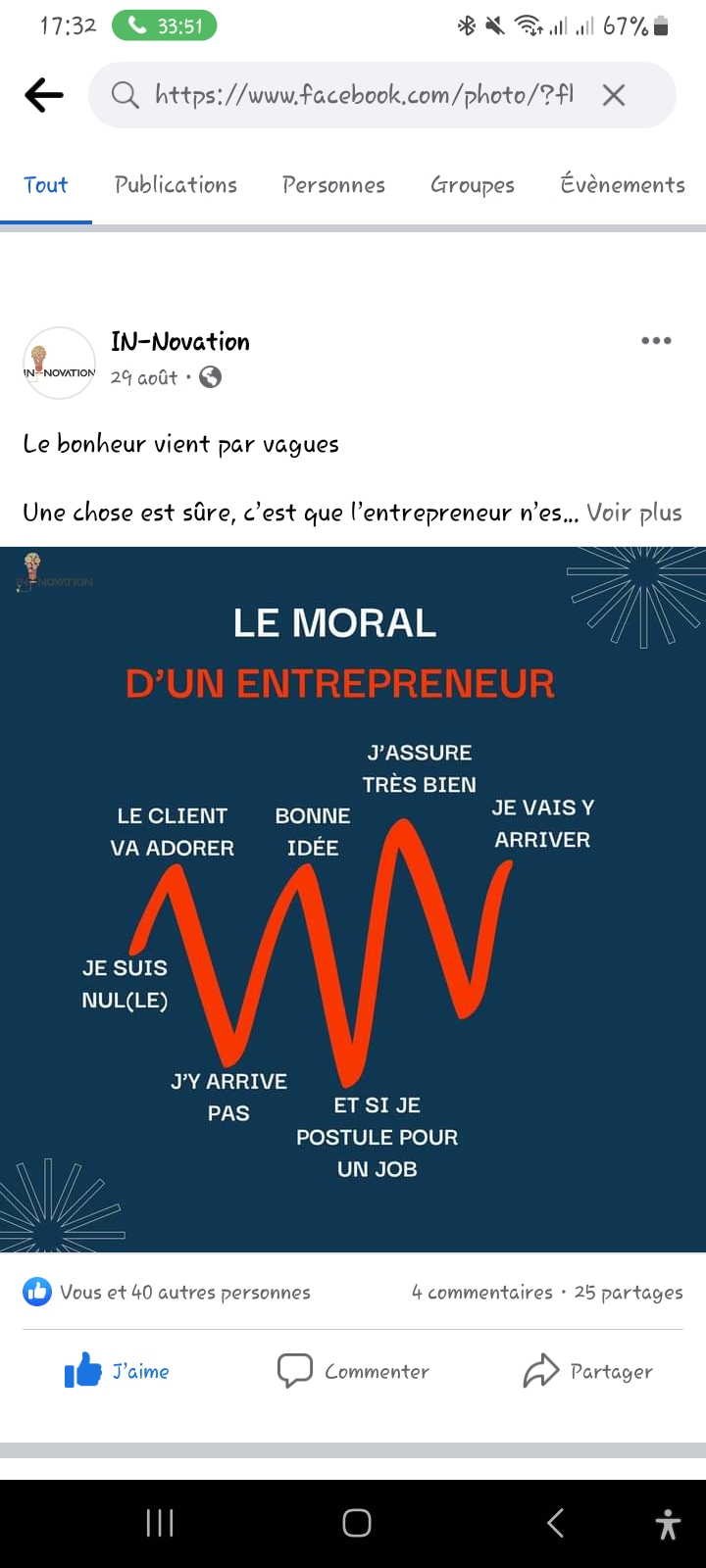Open the post's three-dot options menu
Viewport: 706px width, 1568px height.
656,341
